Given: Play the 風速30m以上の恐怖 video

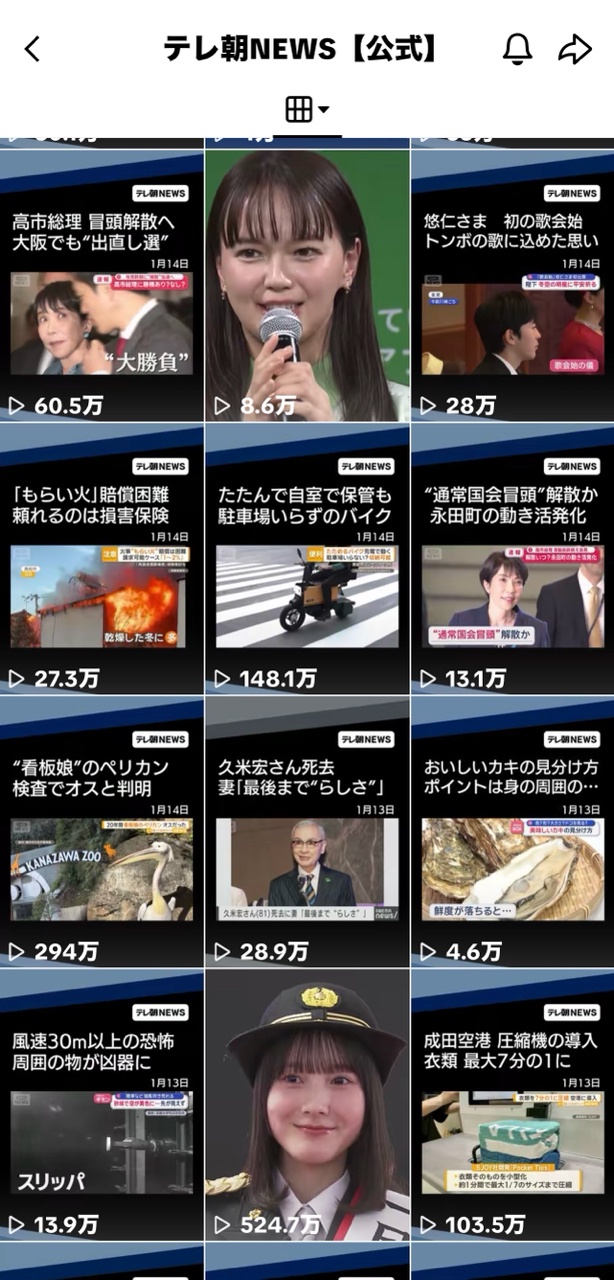Looking at the screenshot, I should coord(102,1105).
